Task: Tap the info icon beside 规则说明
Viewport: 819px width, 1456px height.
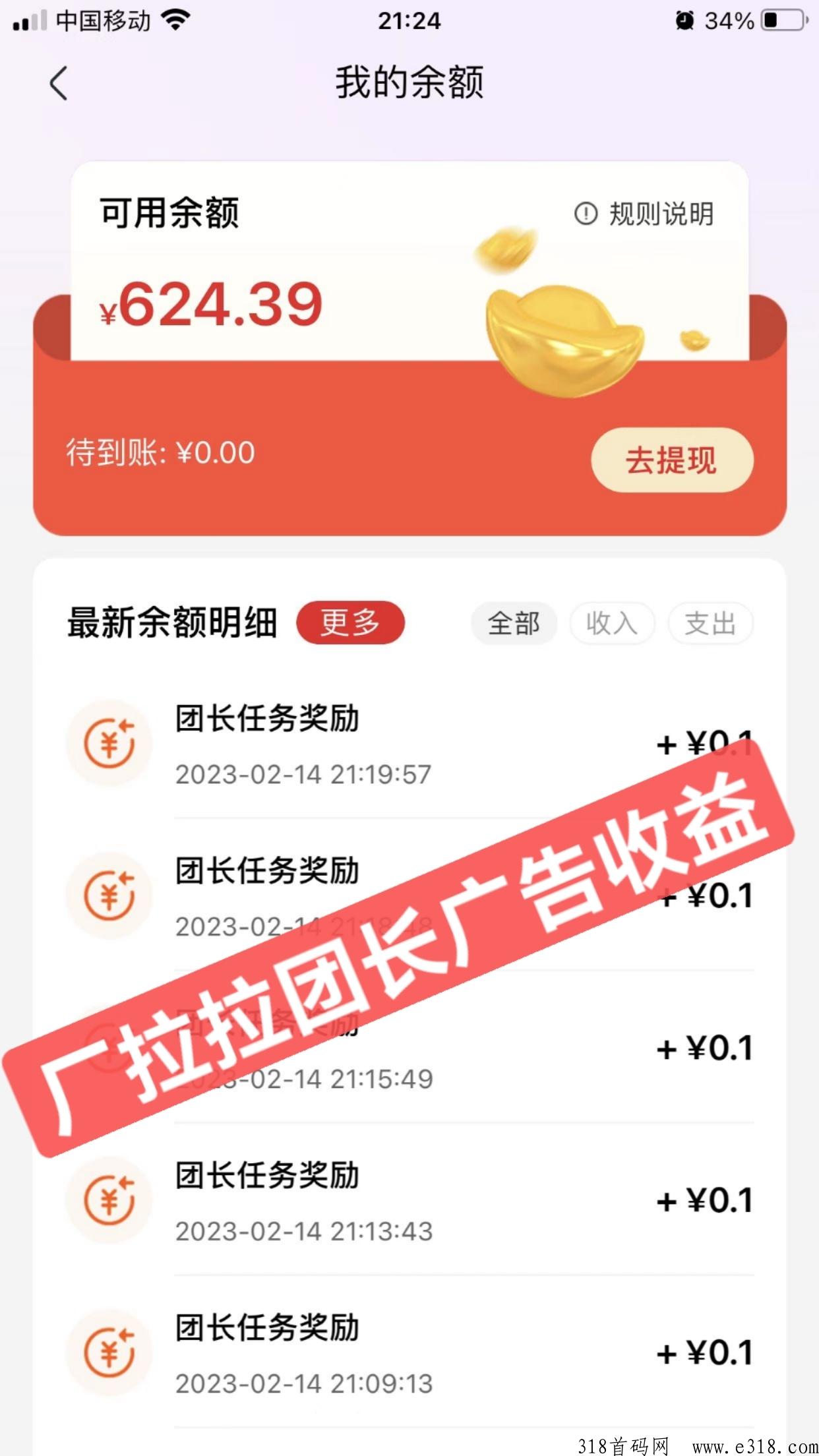Action: [x=586, y=214]
